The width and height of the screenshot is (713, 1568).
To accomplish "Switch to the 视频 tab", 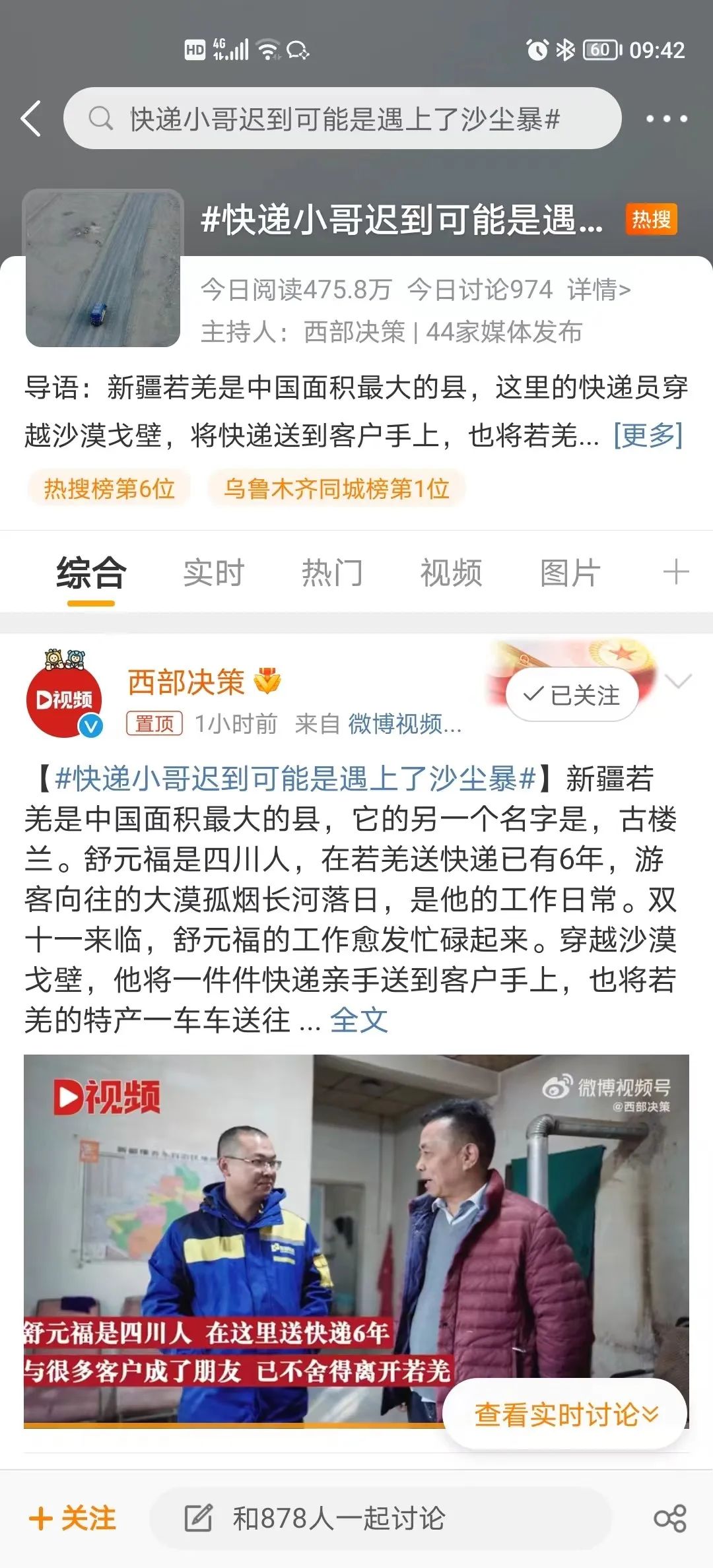I will point(451,572).
